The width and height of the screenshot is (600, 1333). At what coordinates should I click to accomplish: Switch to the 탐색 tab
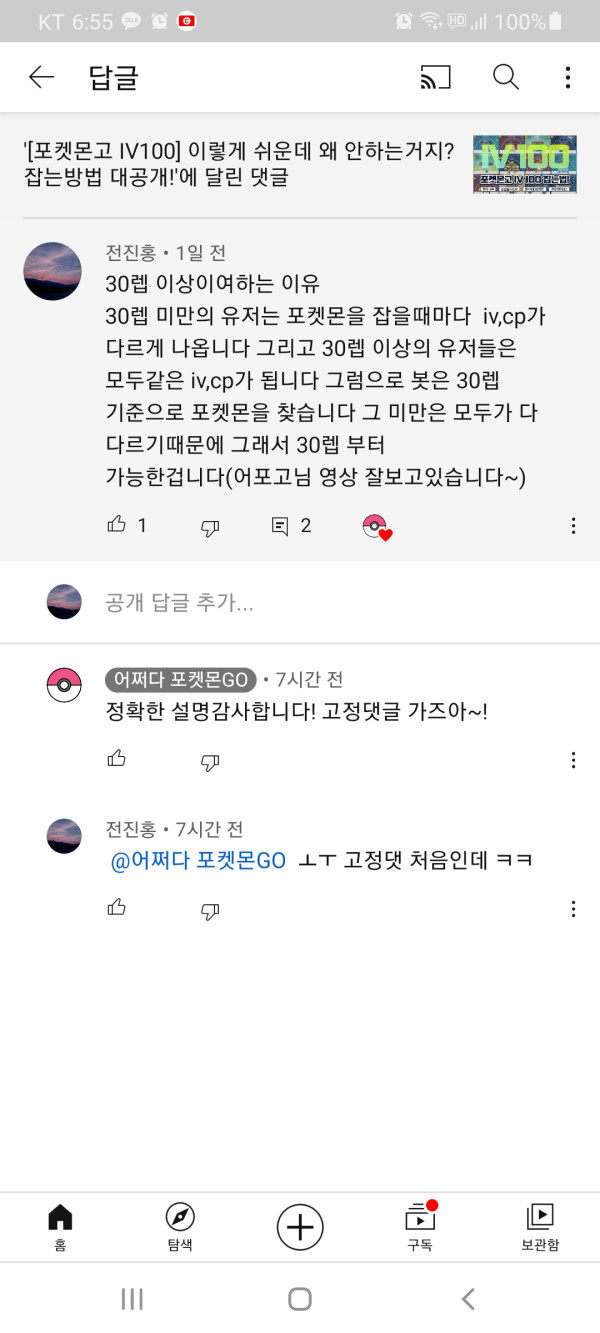tap(180, 1226)
